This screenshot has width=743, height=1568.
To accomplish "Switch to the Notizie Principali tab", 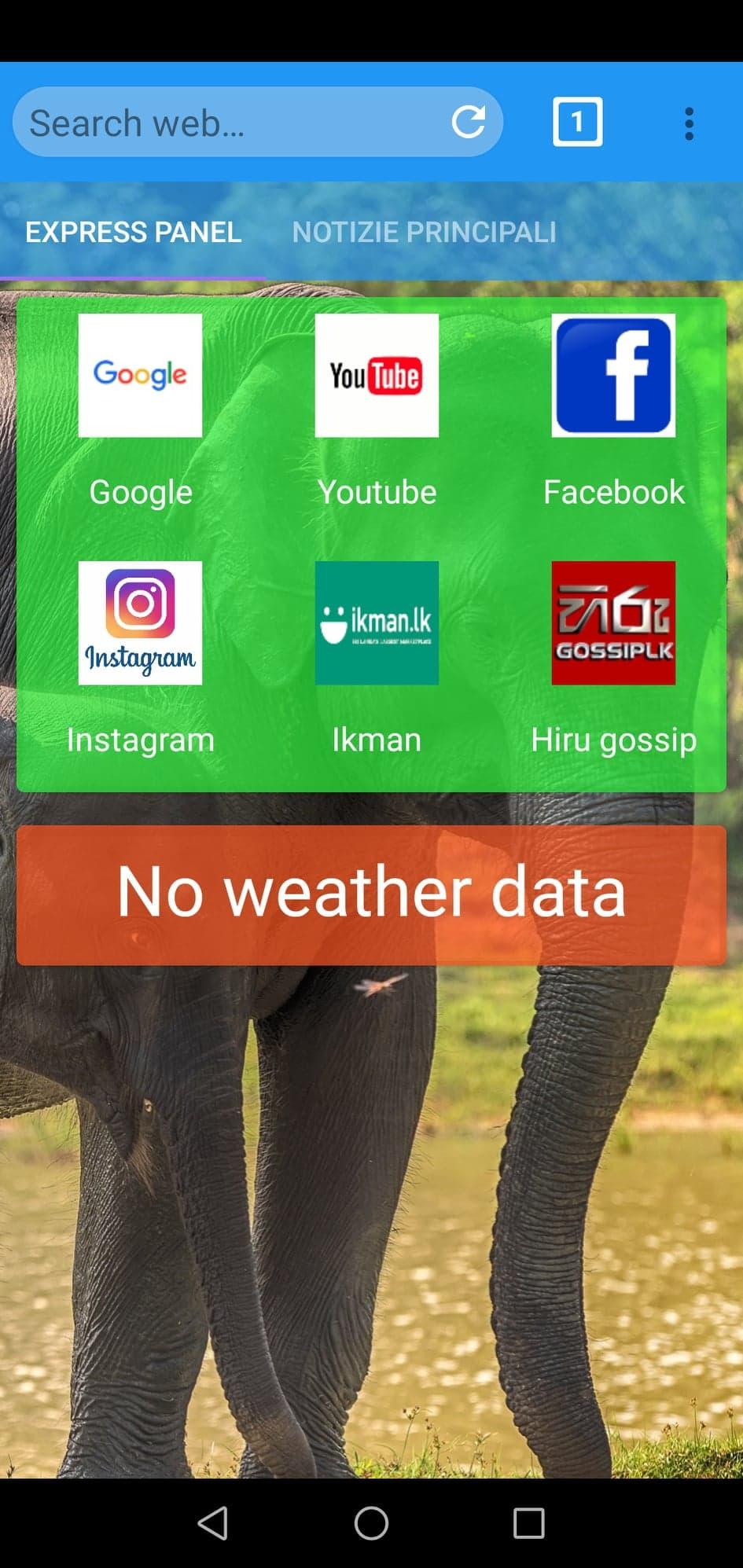I will [424, 232].
